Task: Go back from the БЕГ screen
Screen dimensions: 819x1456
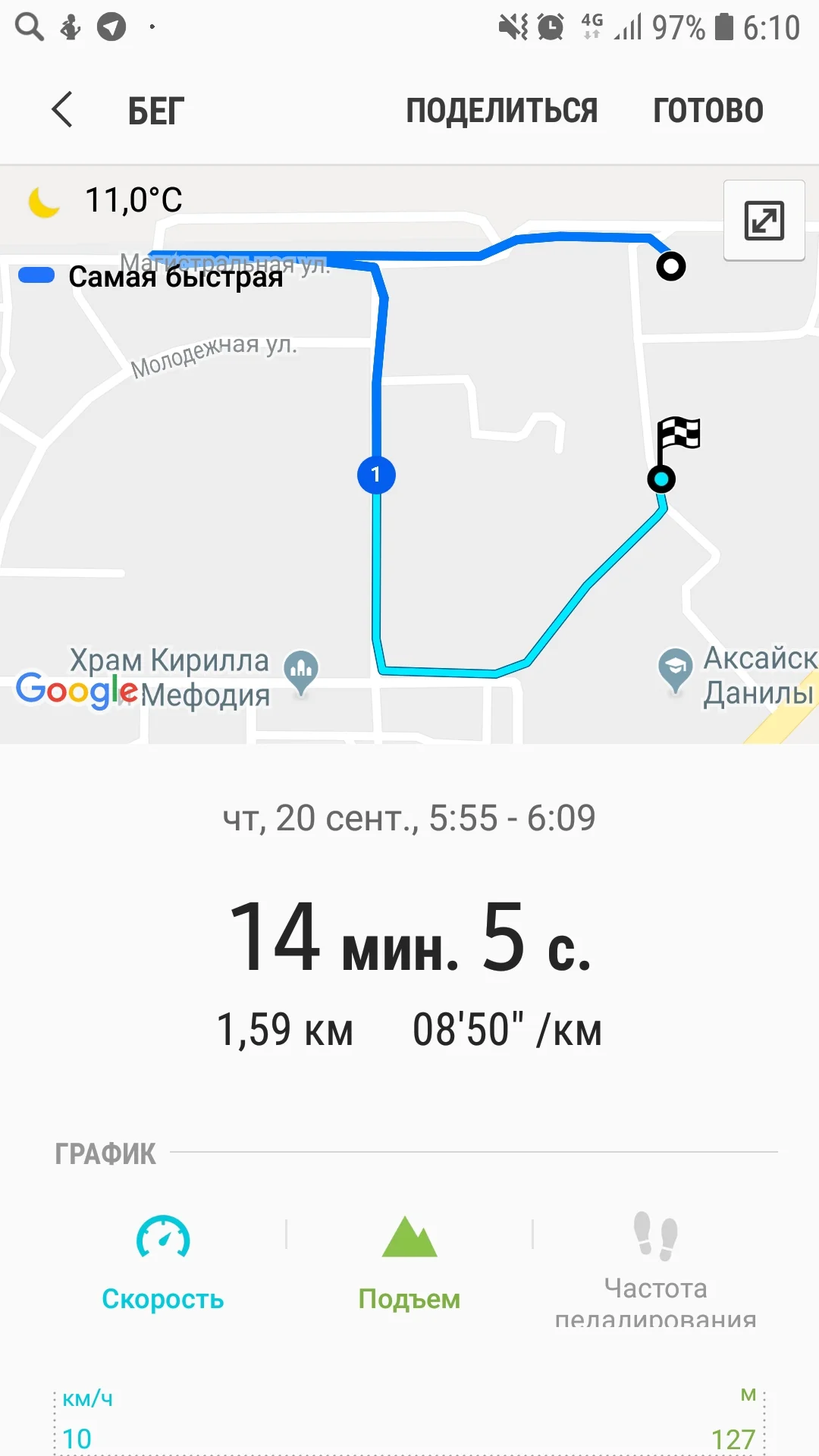Action: point(62,110)
